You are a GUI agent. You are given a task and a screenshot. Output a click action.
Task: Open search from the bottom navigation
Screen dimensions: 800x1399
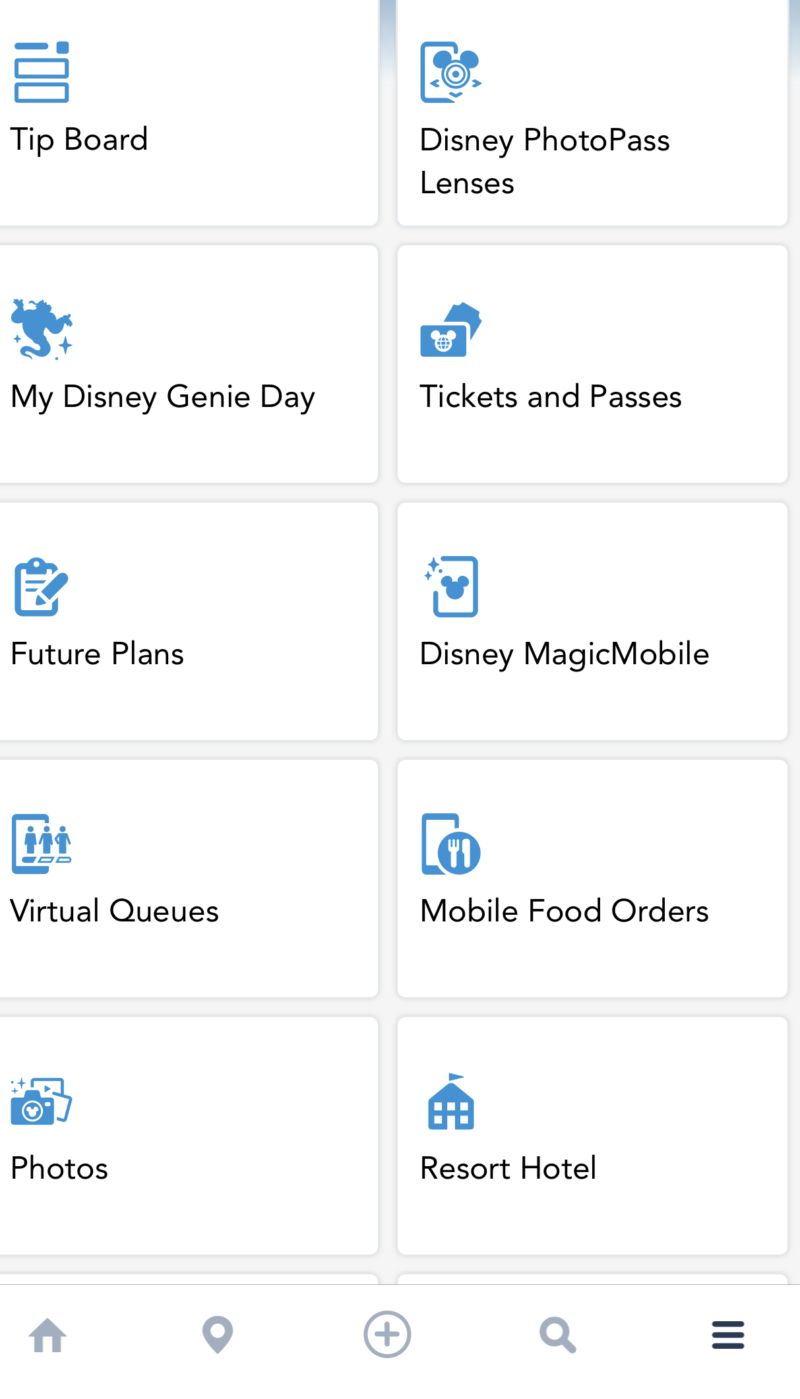pyautogui.click(x=557, y=1334)
